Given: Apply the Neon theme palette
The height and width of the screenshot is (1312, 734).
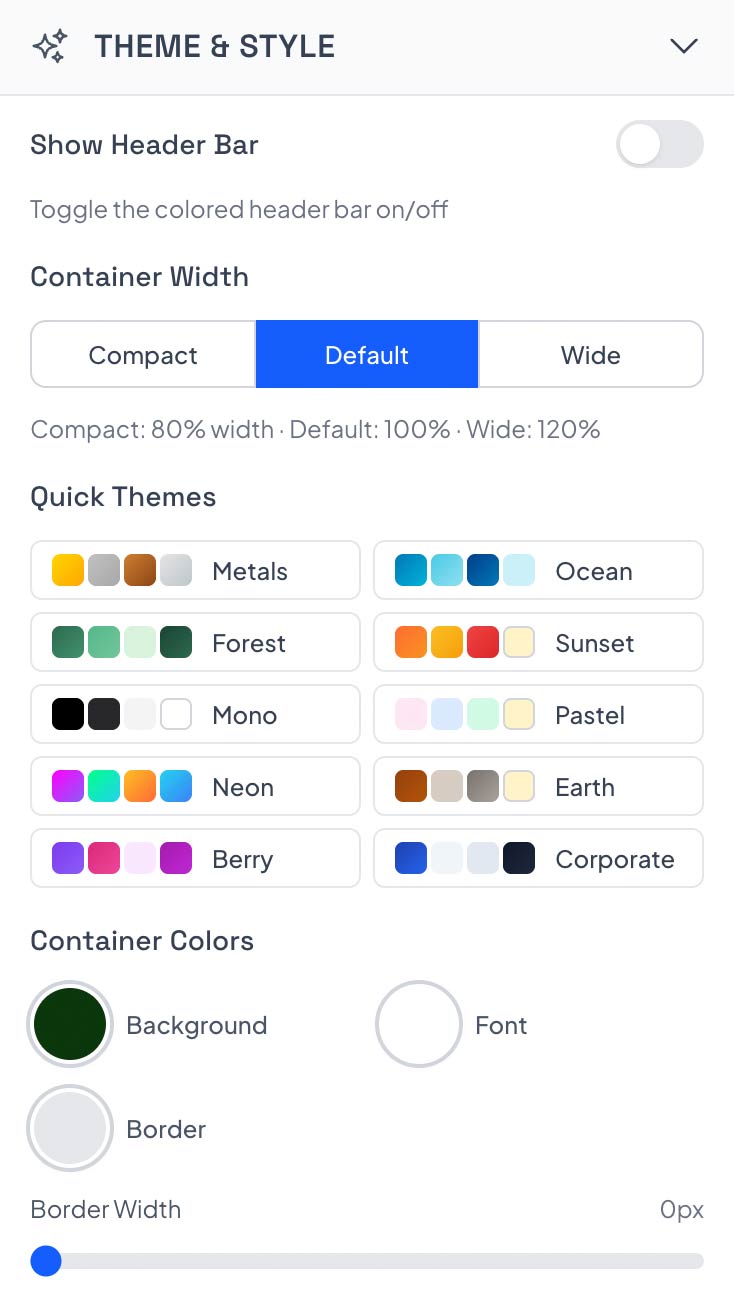Looking at the screenshot, I should [x=194, y=786].
